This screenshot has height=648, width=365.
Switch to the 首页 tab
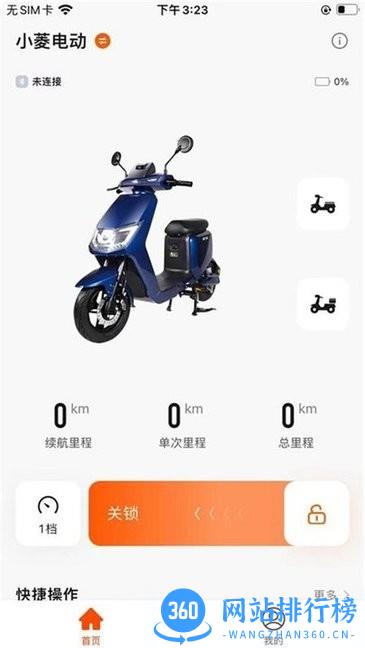(91, 626)
